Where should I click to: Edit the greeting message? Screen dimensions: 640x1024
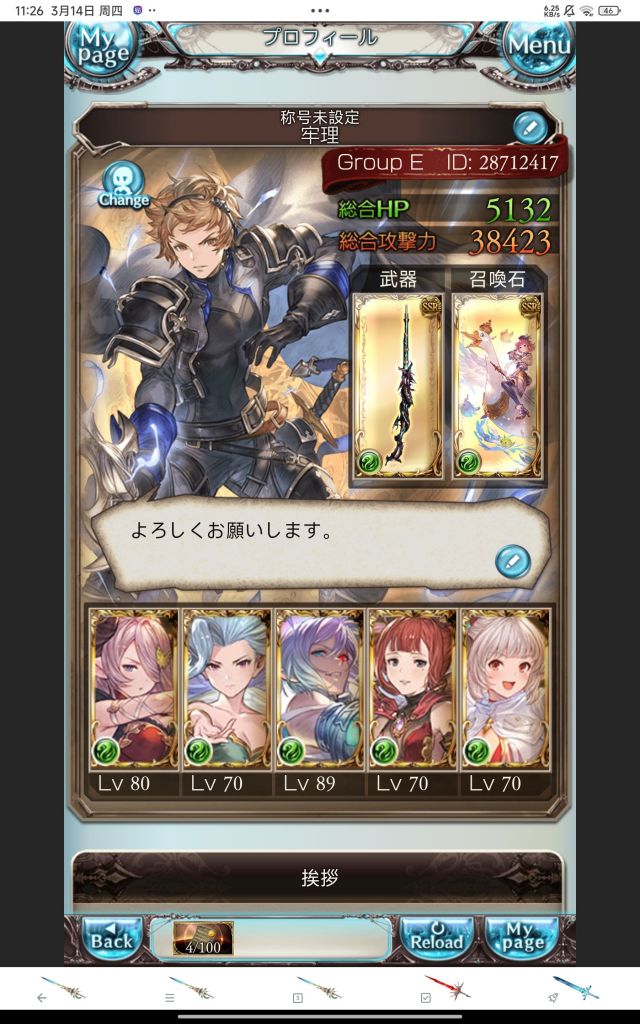(x=512, y=560)
